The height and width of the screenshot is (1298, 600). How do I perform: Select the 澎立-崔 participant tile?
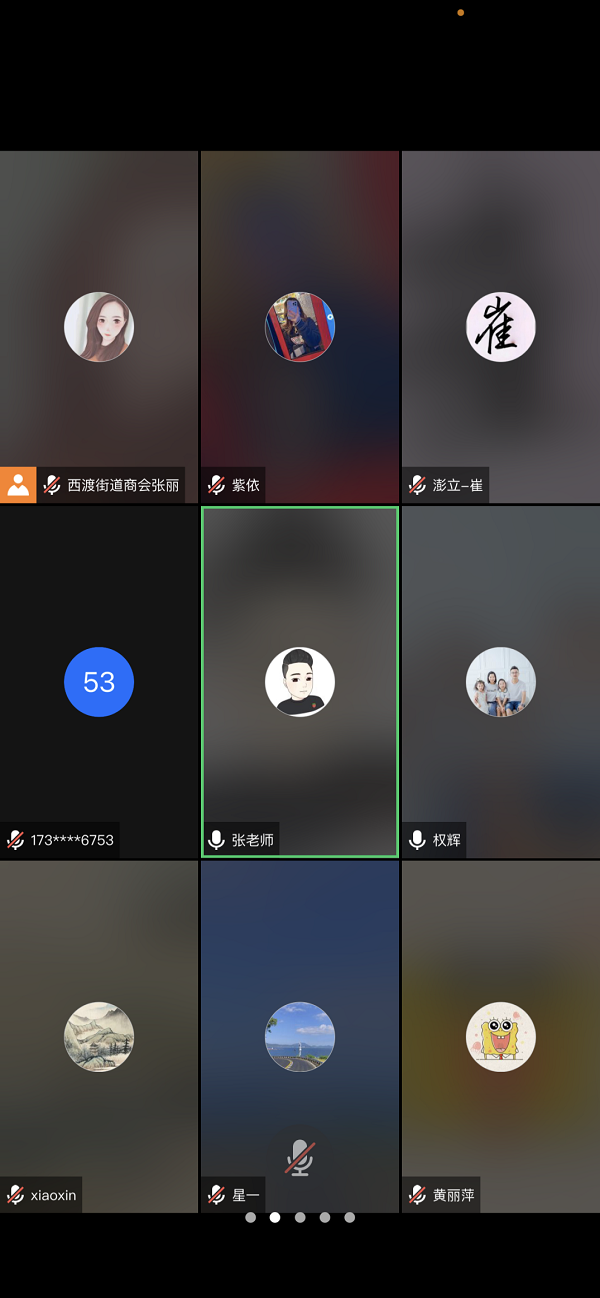(x=500, y=327)
